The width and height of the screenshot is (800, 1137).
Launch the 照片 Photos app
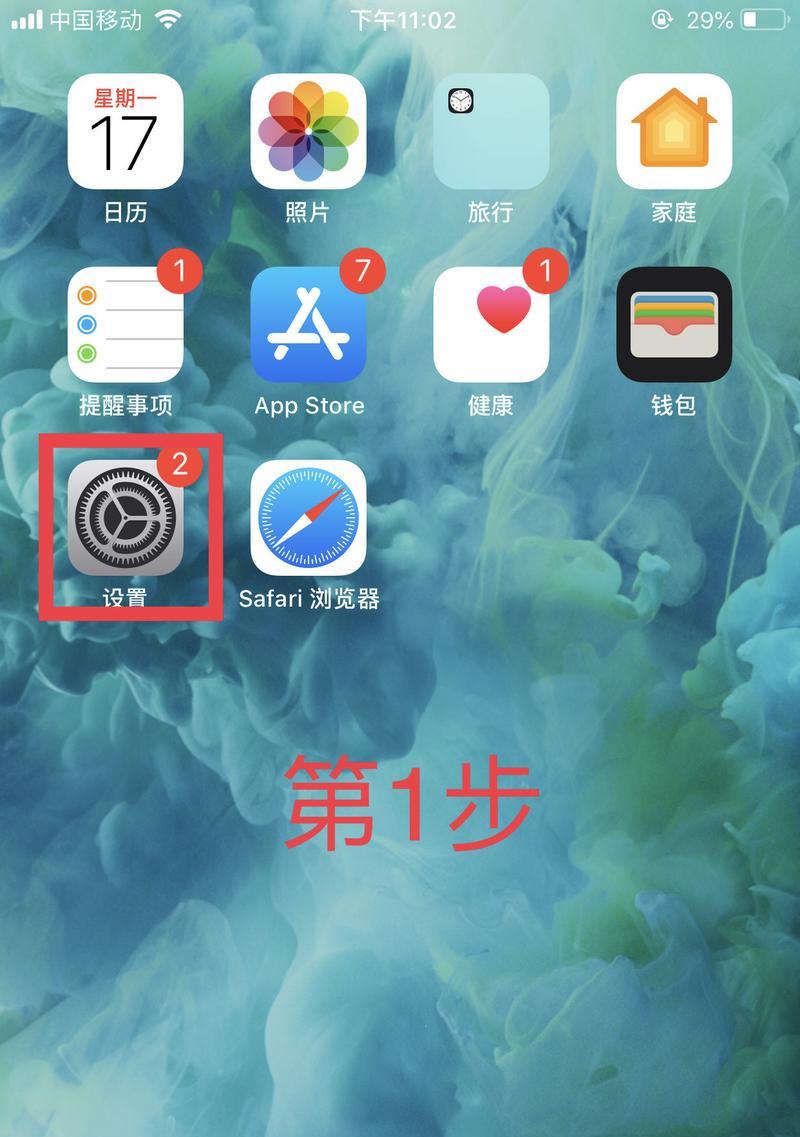[308, 131]
